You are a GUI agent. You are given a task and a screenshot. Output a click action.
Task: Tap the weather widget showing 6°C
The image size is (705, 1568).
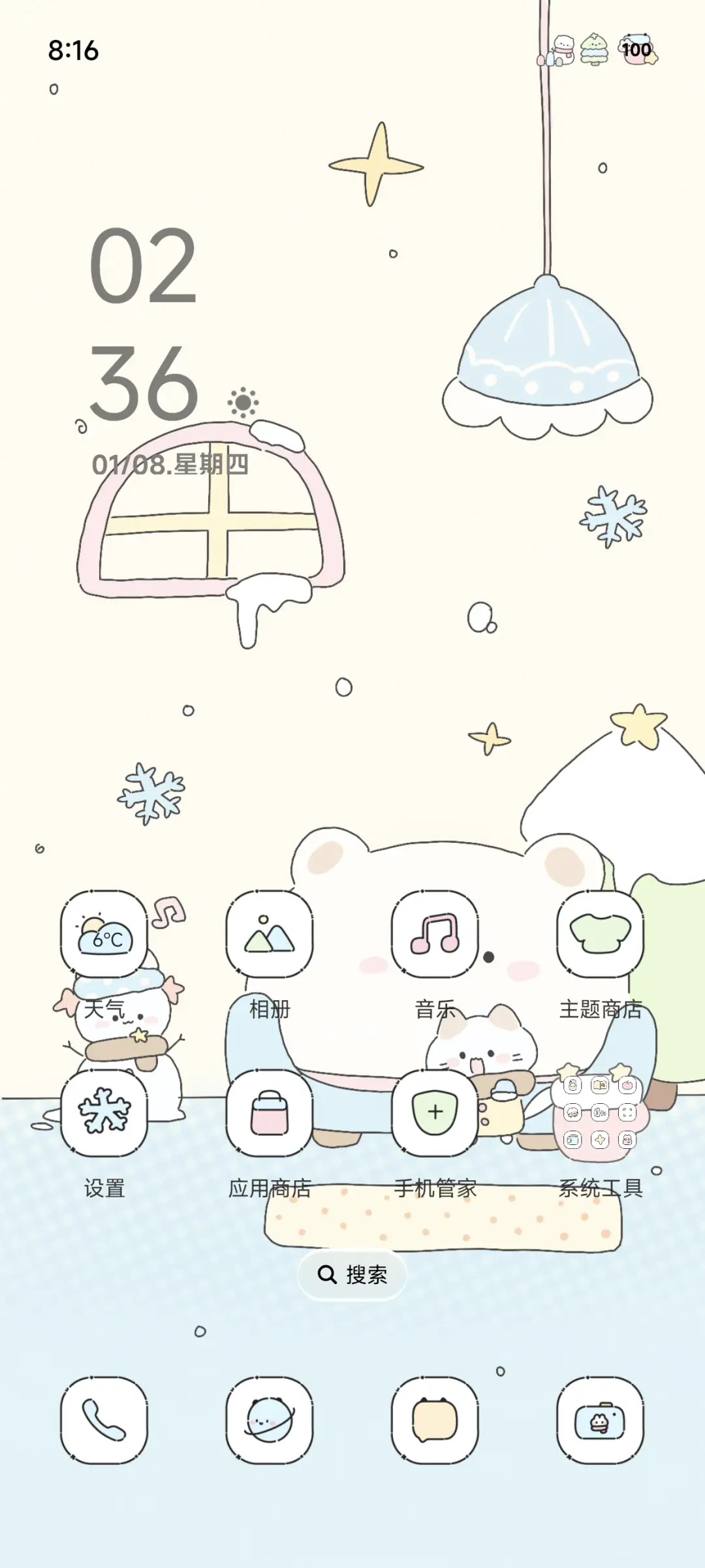click(x=106, y=936)
